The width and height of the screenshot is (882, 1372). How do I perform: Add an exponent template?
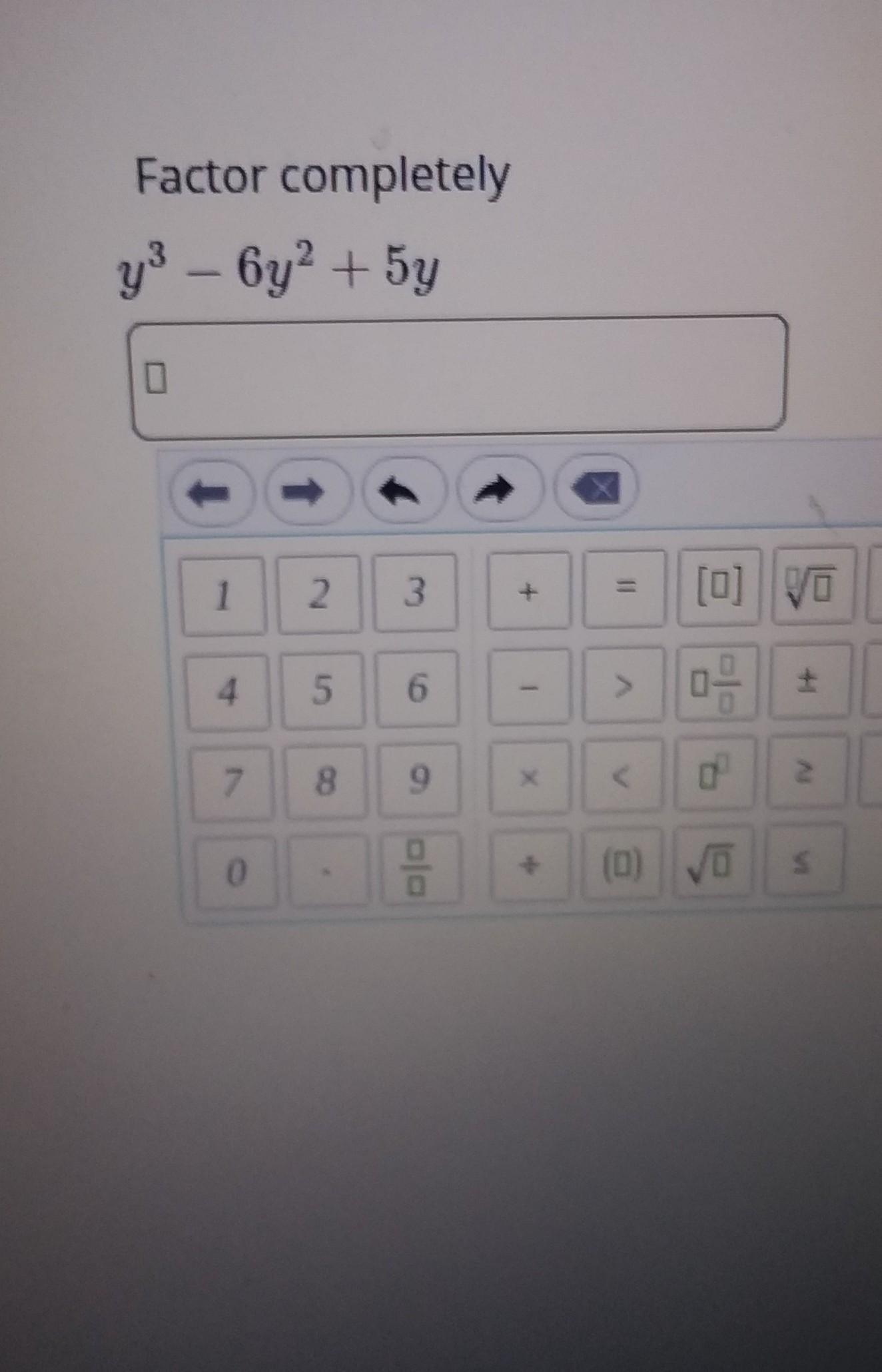tap(714, 774)
